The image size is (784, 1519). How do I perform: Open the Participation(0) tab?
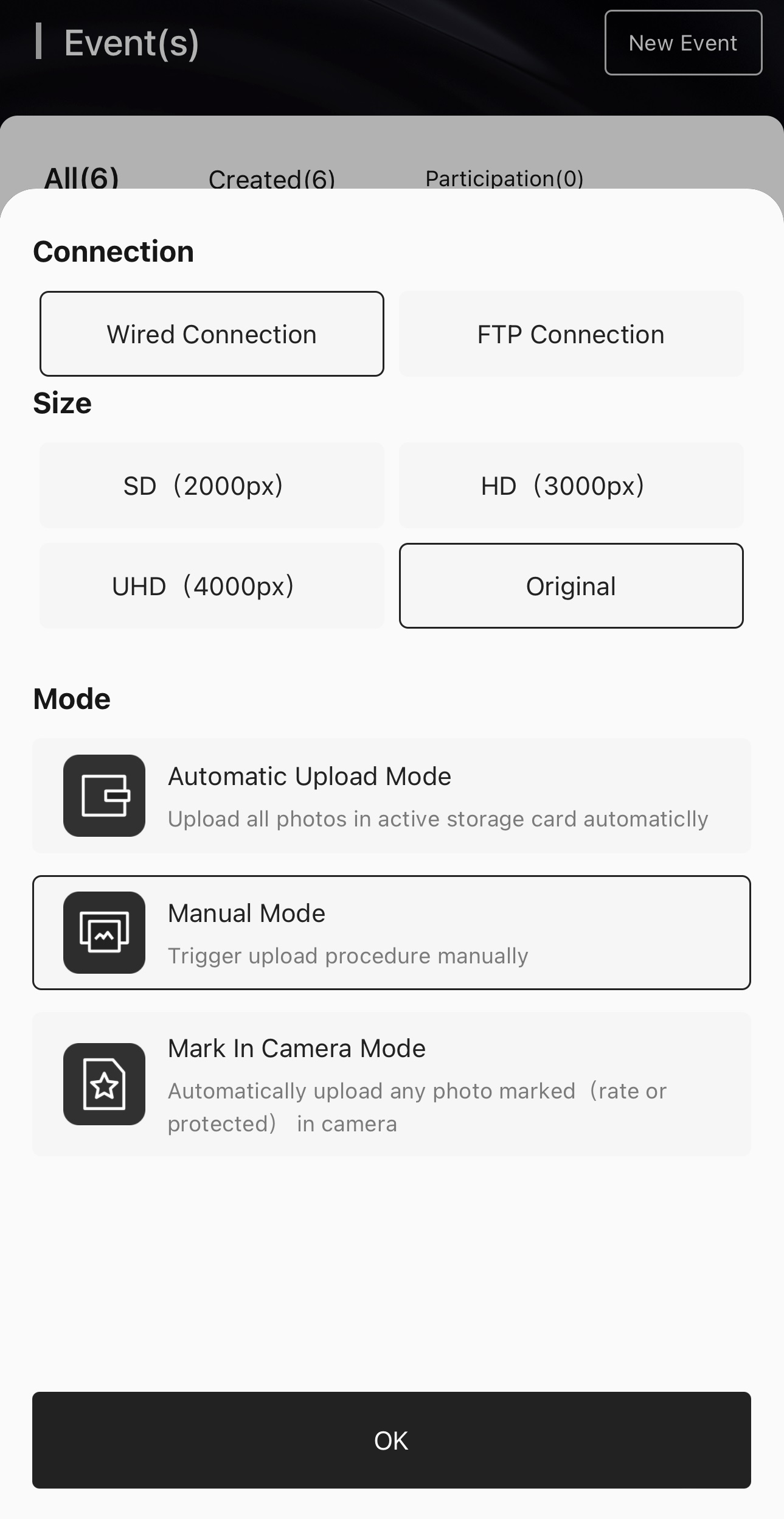504,179
